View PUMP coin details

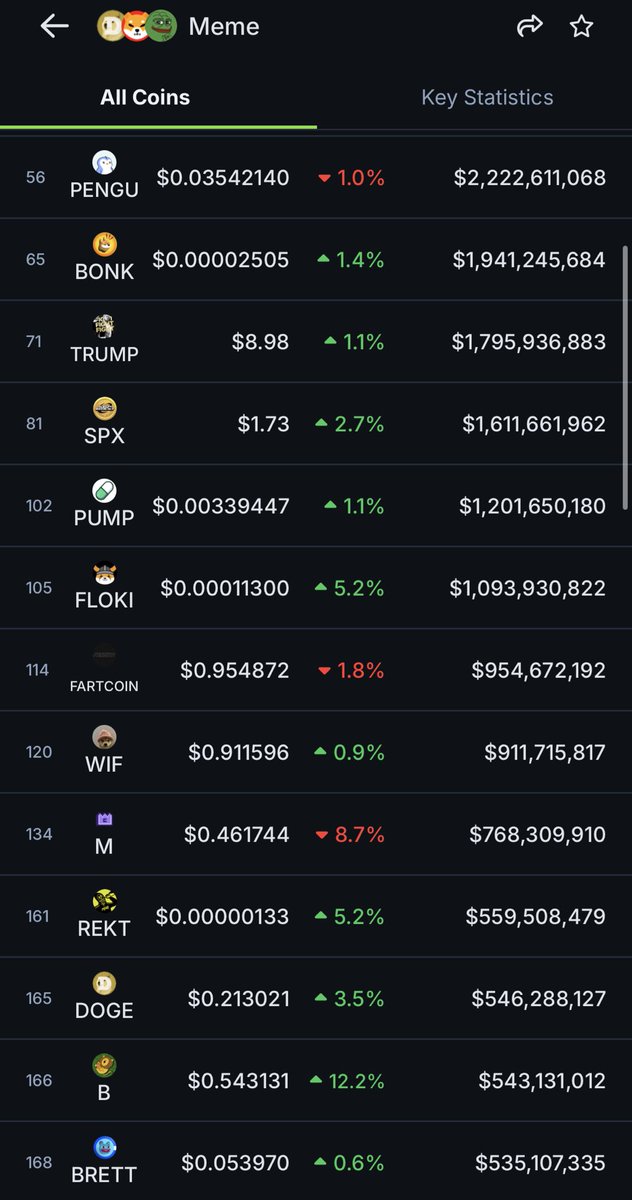(x=316, y=506)
